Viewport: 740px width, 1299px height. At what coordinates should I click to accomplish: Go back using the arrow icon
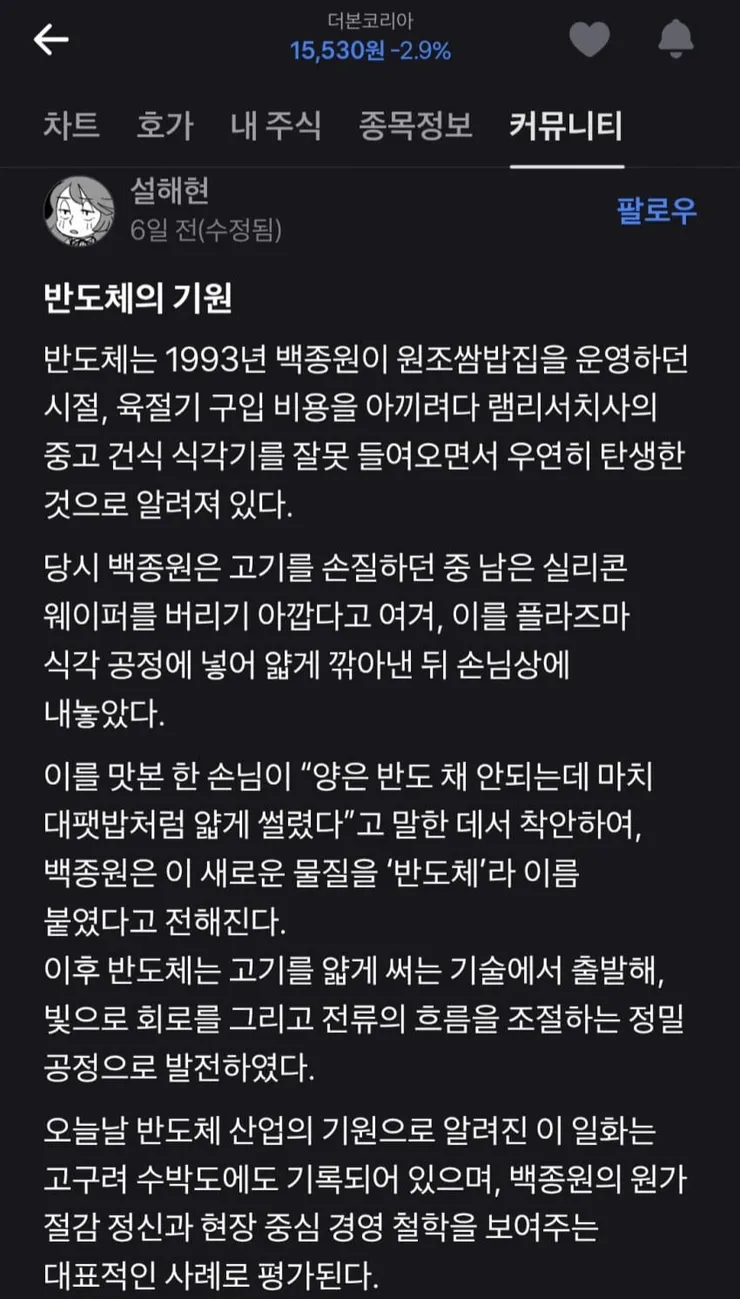(51, 39)
